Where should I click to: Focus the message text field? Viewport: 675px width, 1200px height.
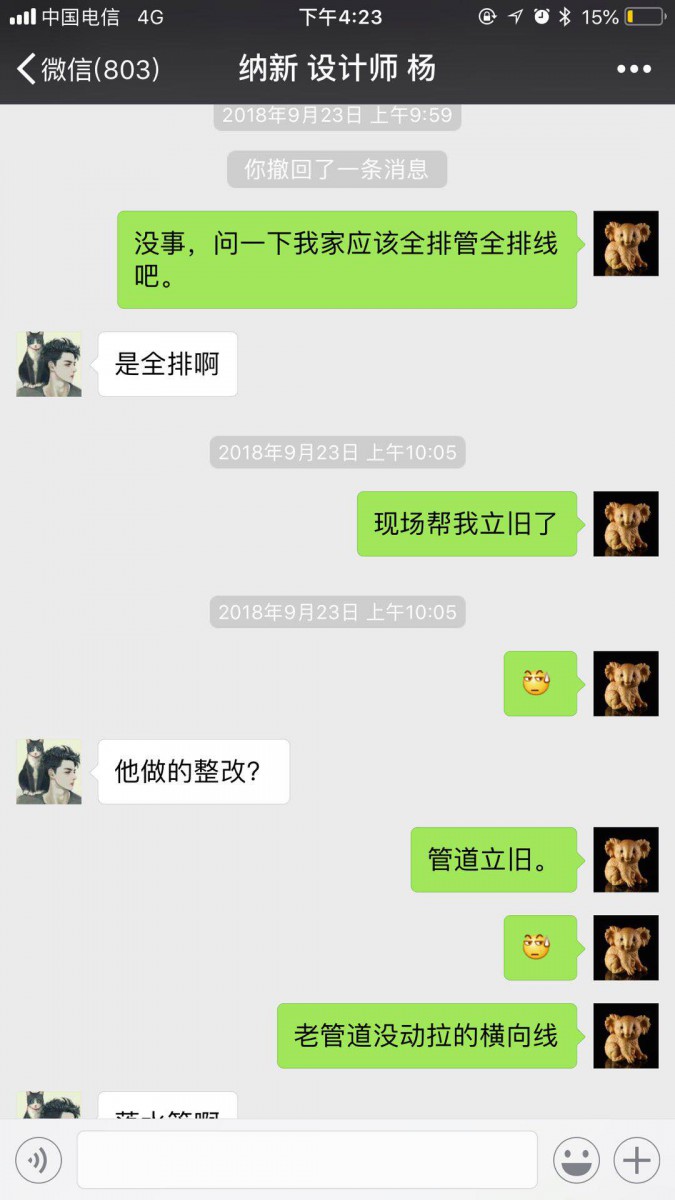tap(307, 1160)
